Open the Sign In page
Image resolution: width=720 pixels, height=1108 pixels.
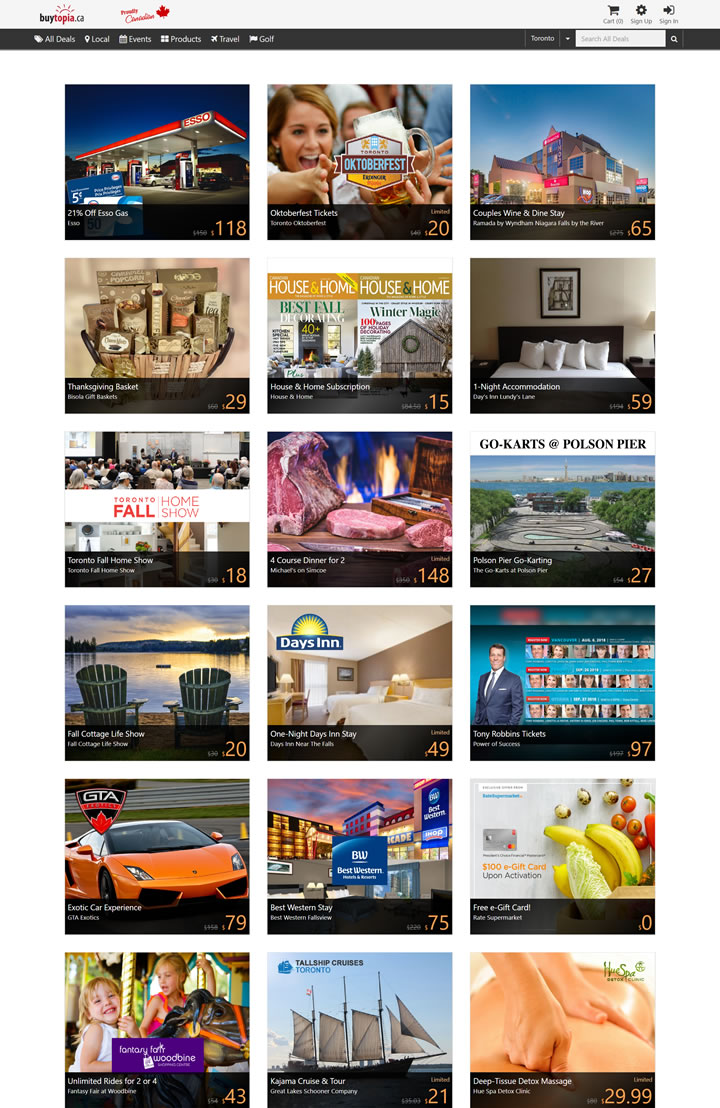coord(669,14)
